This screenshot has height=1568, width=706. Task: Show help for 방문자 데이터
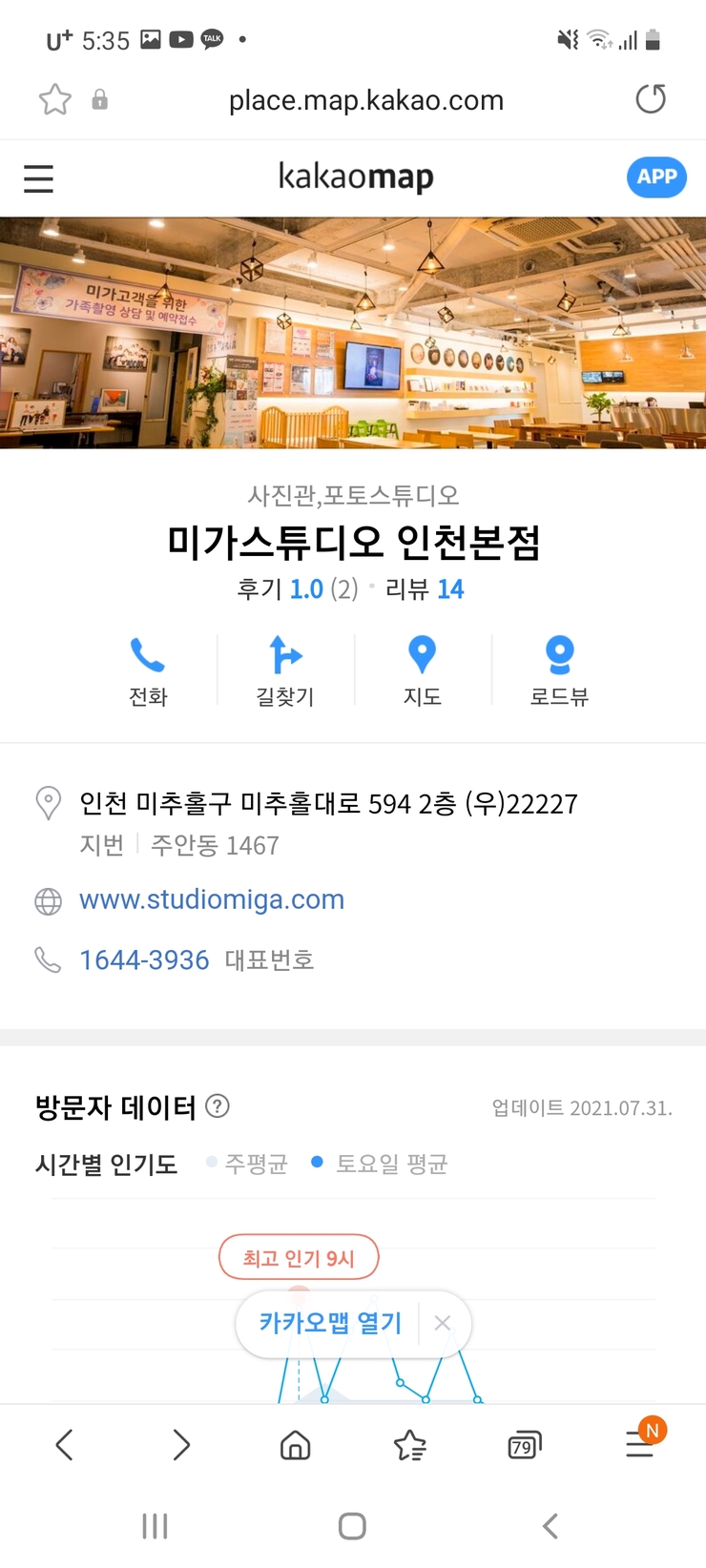tap(218, 1106)
